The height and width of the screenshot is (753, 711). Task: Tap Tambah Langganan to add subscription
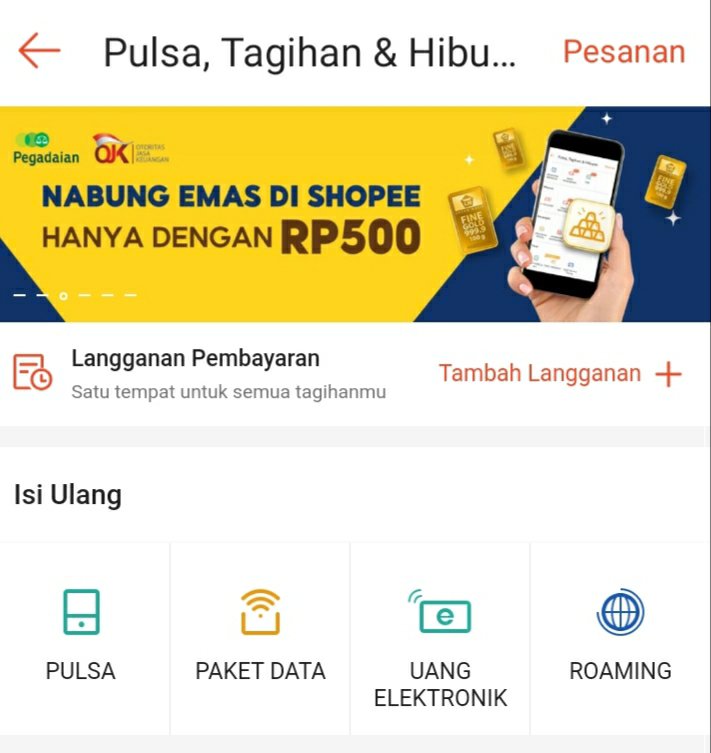pyautogui.click(x=560, y=374)
